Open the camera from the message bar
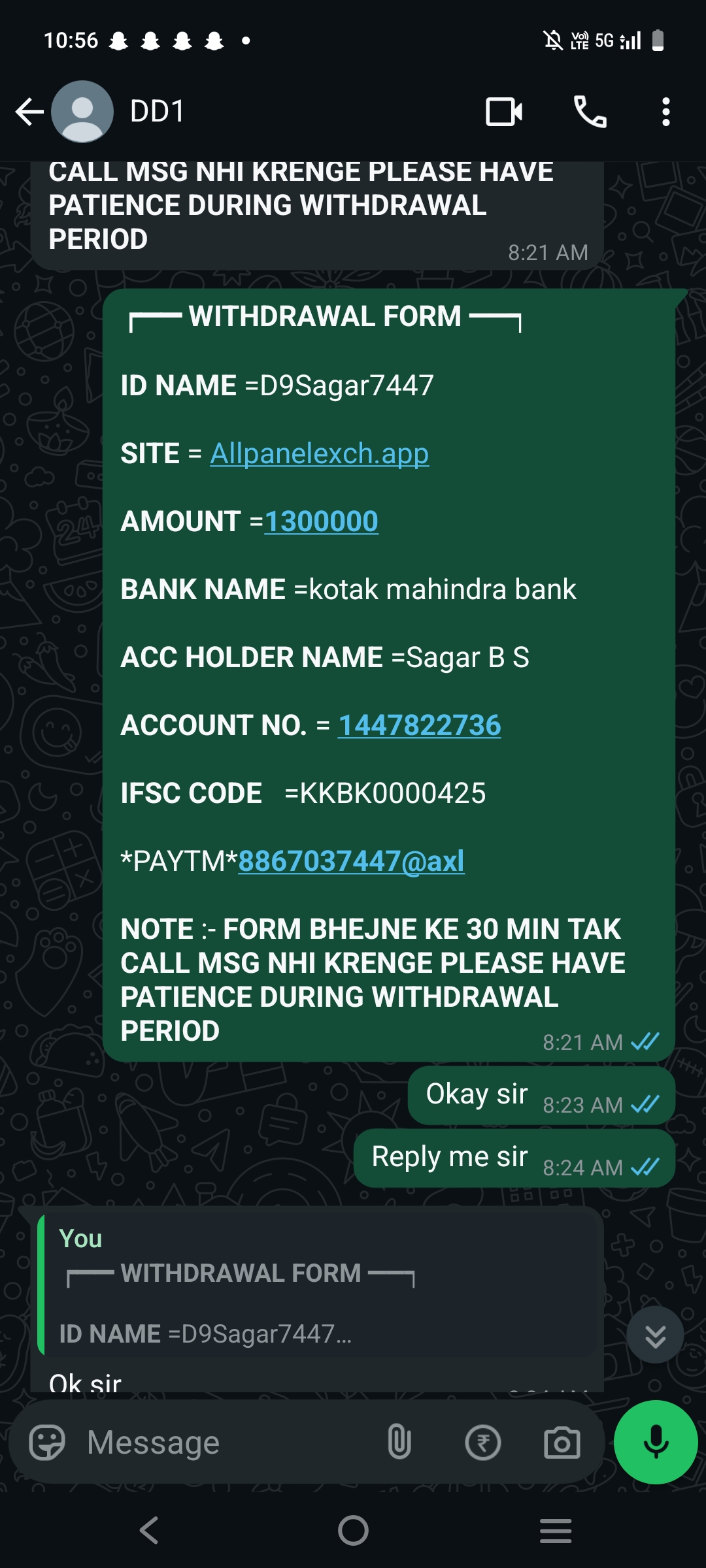Viewport: 706px width, 1568px height. pyautogui.click(x=562, y=1443)
